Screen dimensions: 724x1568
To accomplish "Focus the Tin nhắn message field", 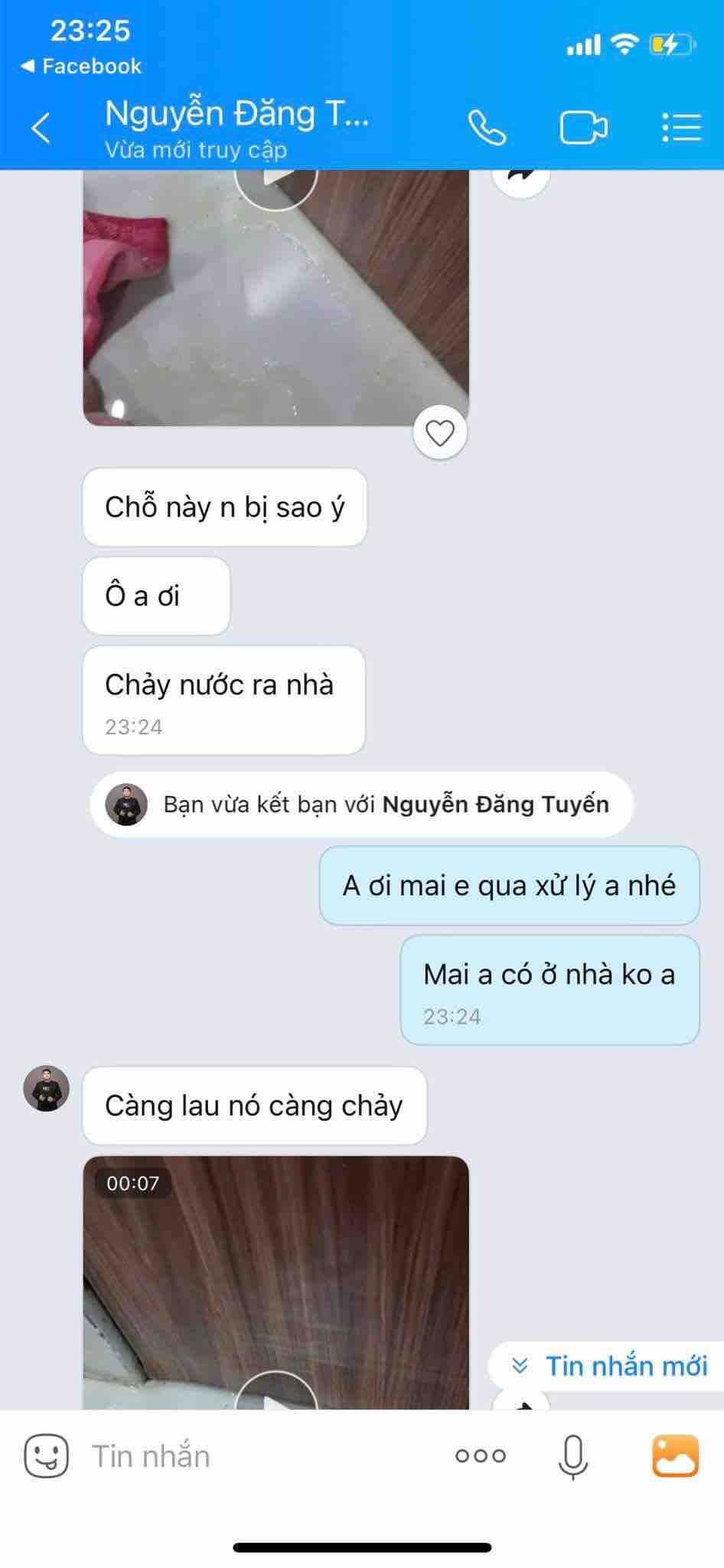I will [253, 1455].
